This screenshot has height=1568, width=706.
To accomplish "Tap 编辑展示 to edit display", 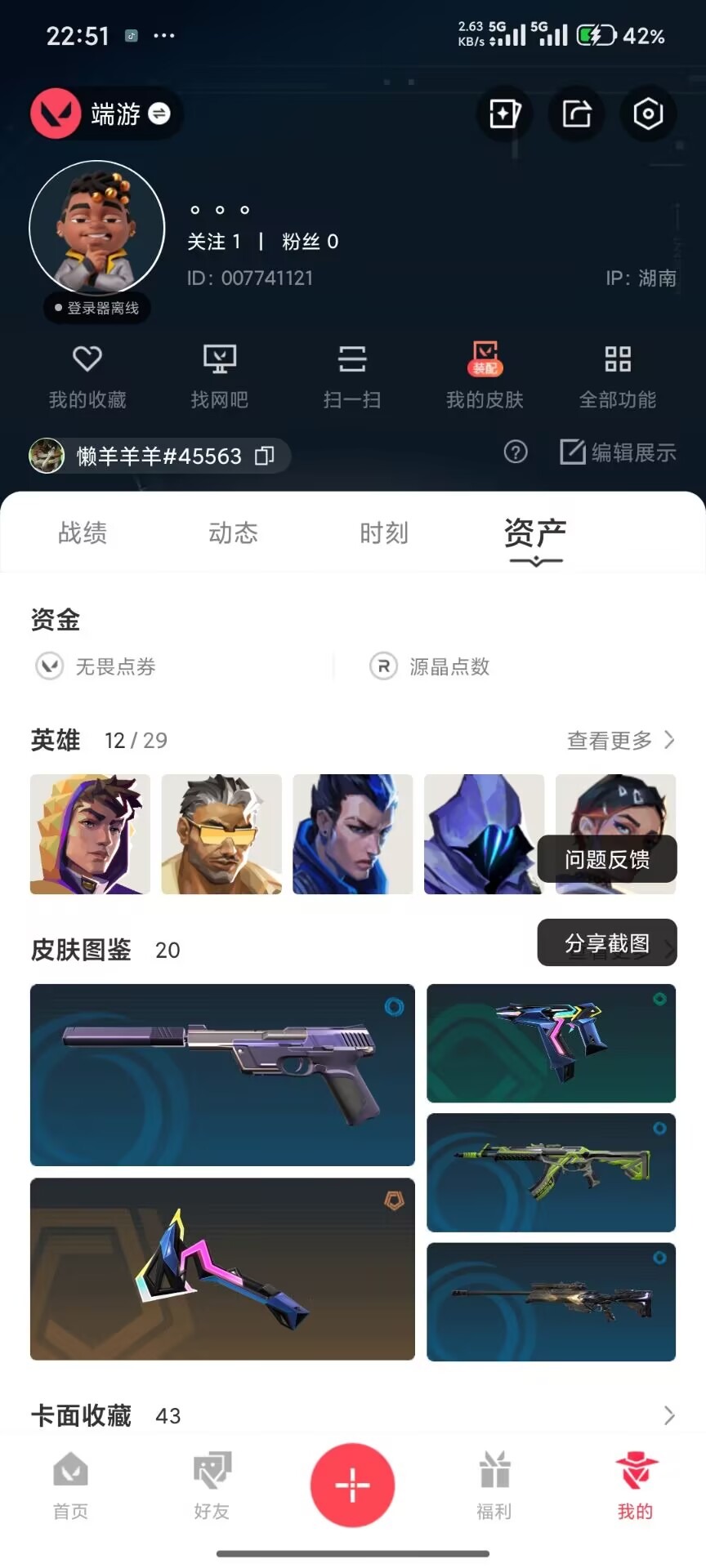I will pos(618,452).
